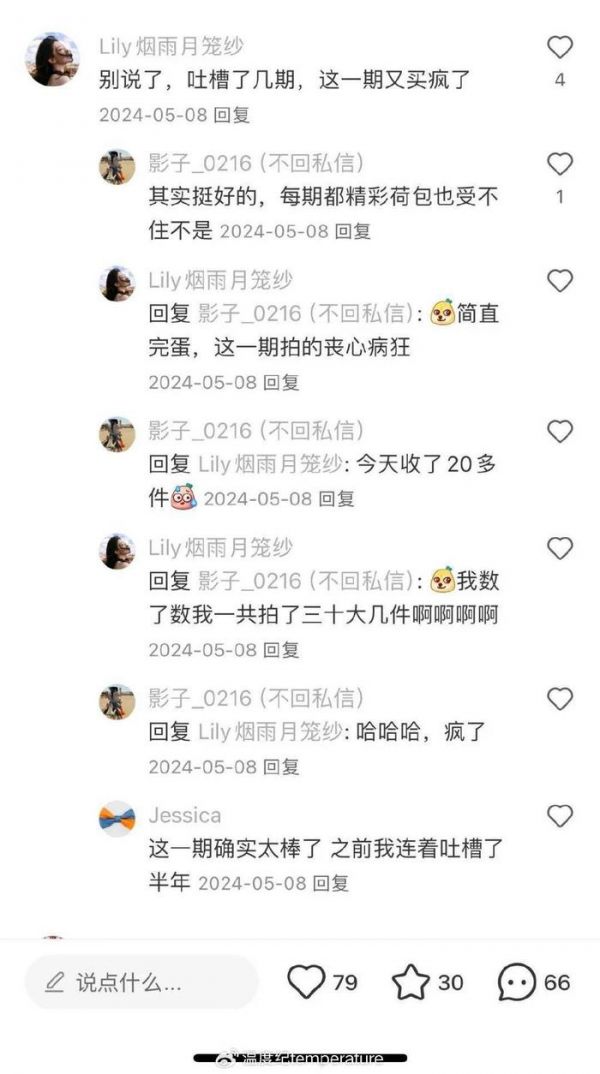Save the post via the star icon
Screen dimensions: 600x1074
pos(411,982)
